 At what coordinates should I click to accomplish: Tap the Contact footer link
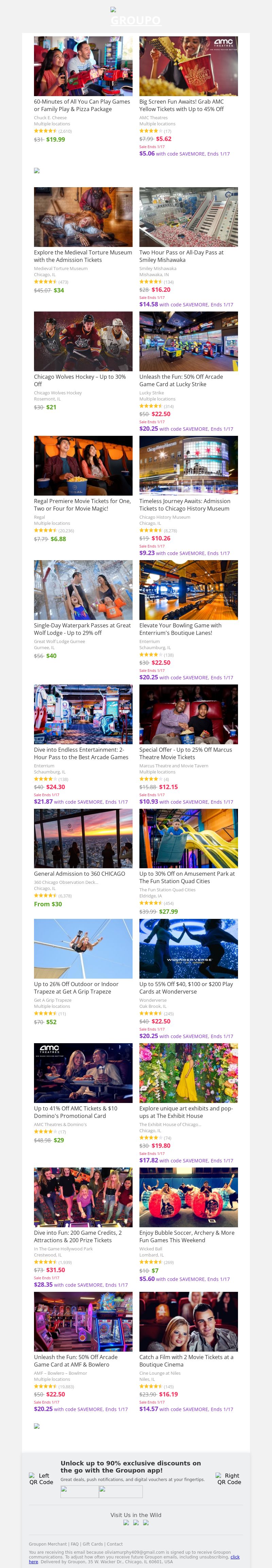coord(115,1544)
